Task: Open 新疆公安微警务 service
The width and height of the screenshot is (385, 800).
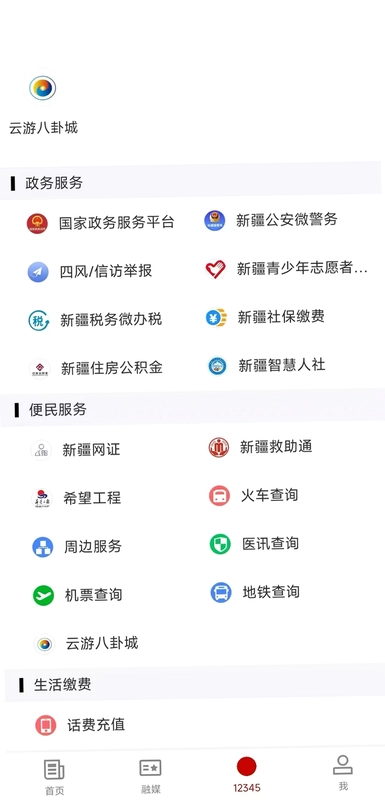Action: point(271,220)
